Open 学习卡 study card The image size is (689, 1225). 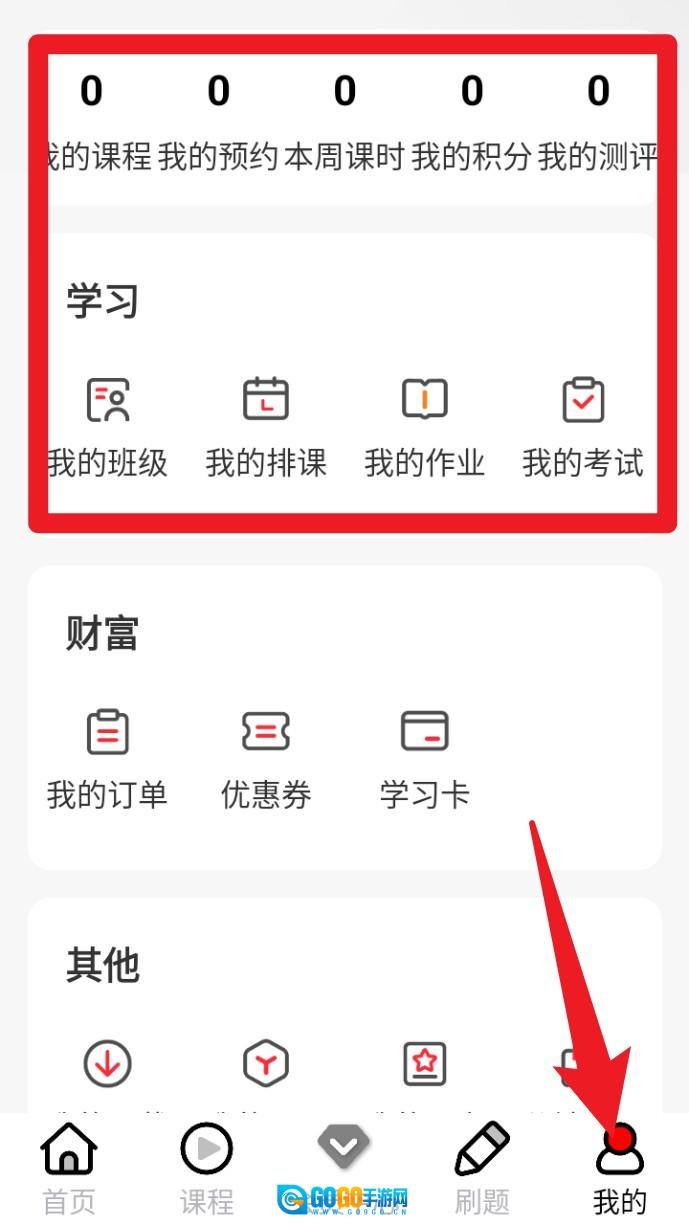[424, 758]
